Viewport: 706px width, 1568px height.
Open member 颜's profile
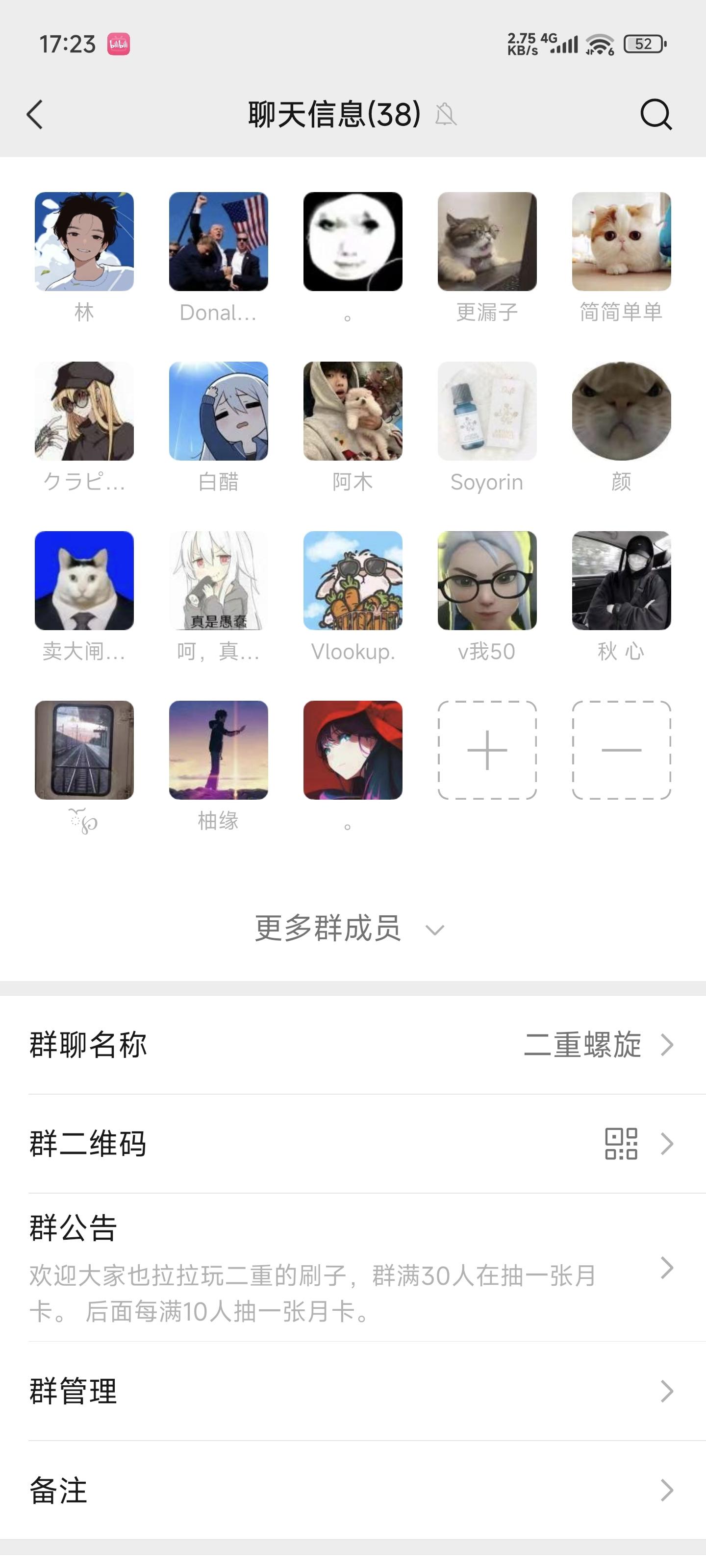(621, 411)
